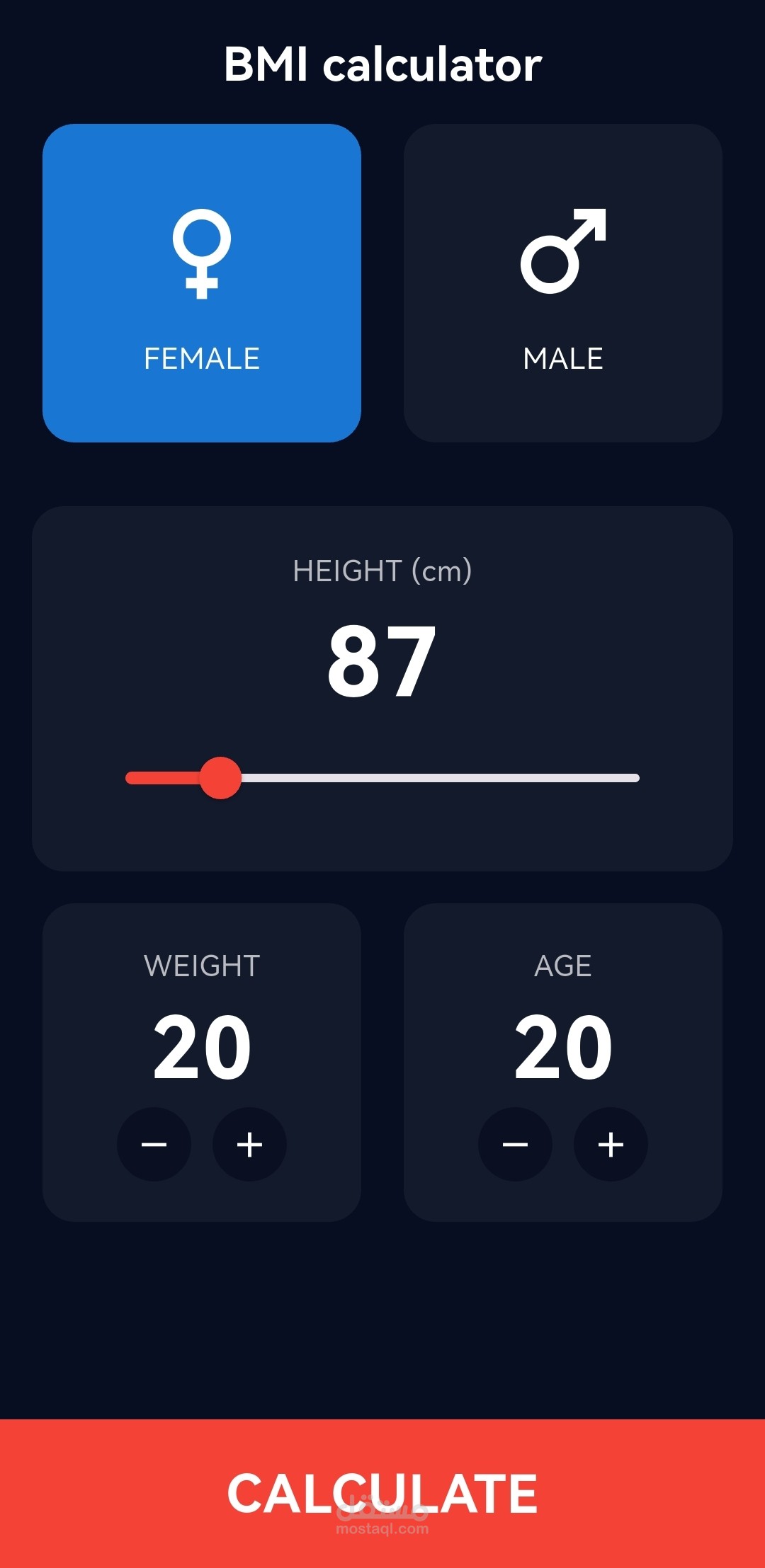Screen dimensions: 765x1568
Task: Click the male arrow symbol
Action: point(563,251)
